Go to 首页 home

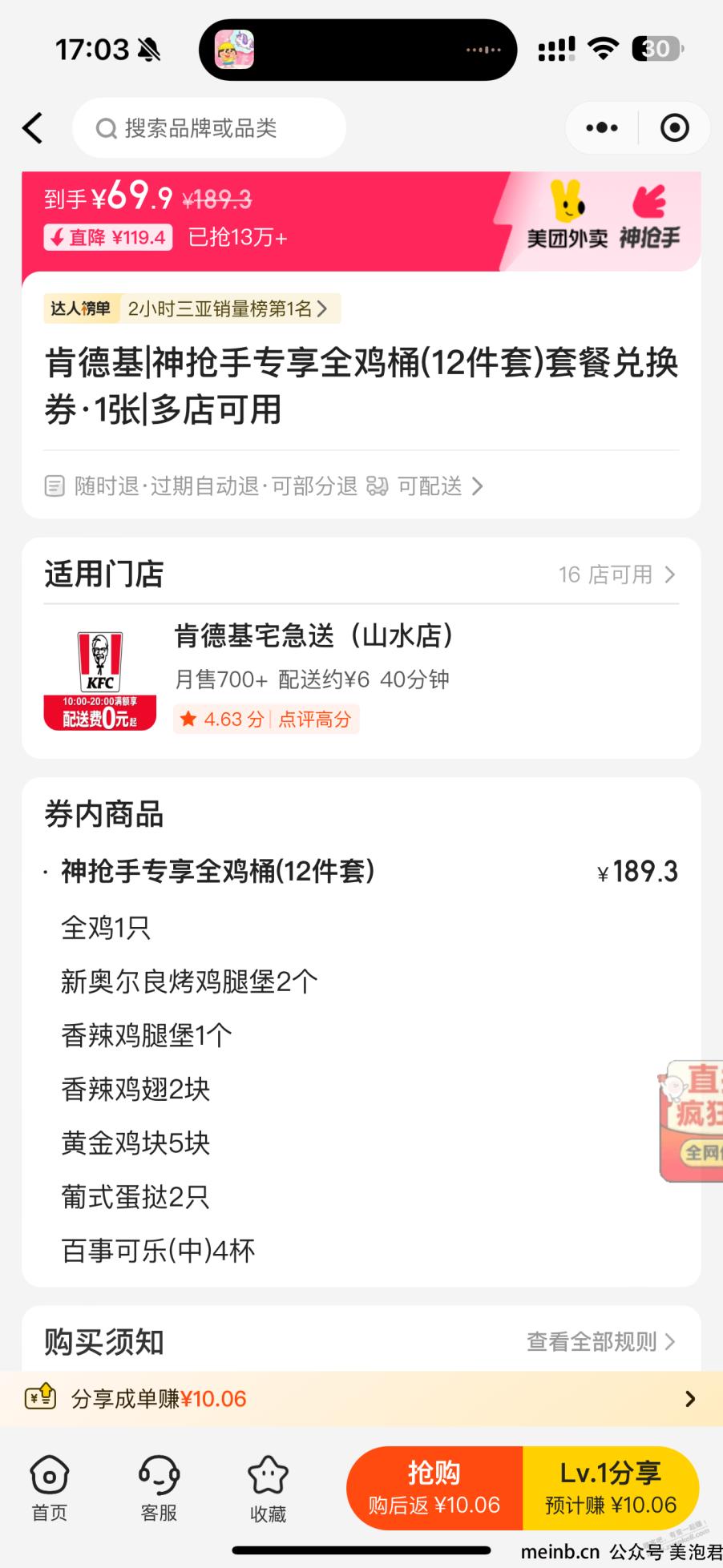click(50, 1489)
